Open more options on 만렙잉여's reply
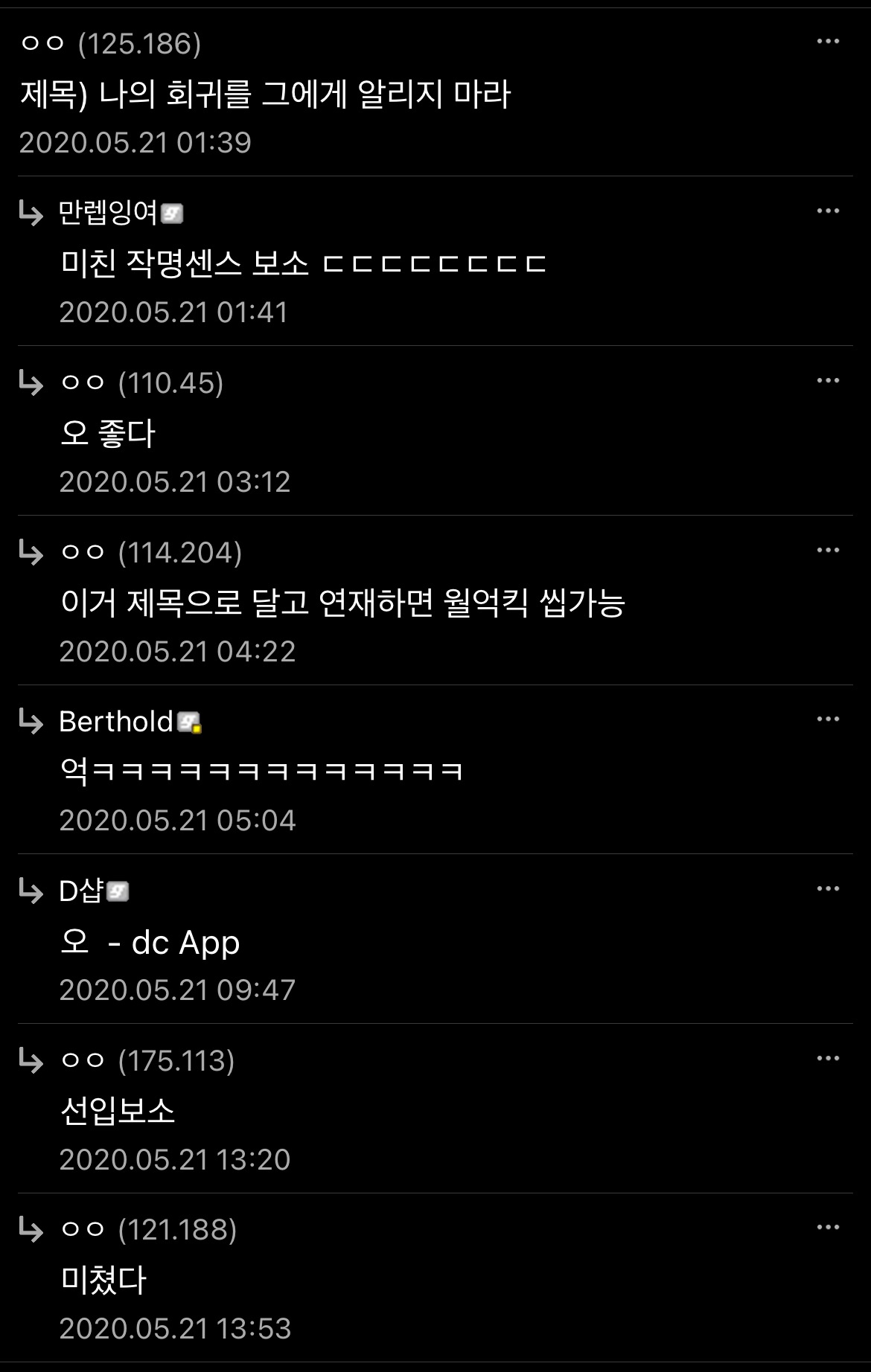This screenshot has width=871, height=1372. coord(828,211)
